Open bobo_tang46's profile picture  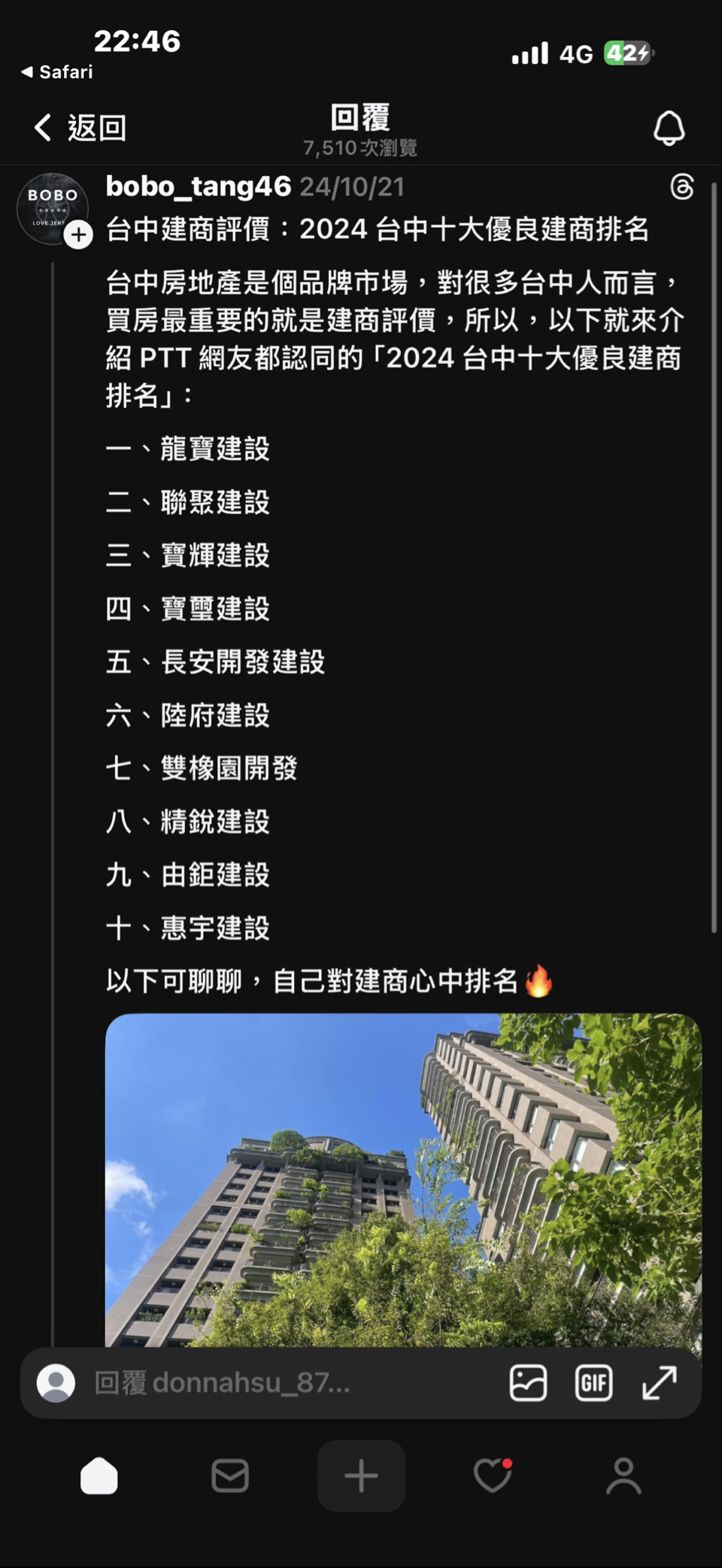(51, 208)
